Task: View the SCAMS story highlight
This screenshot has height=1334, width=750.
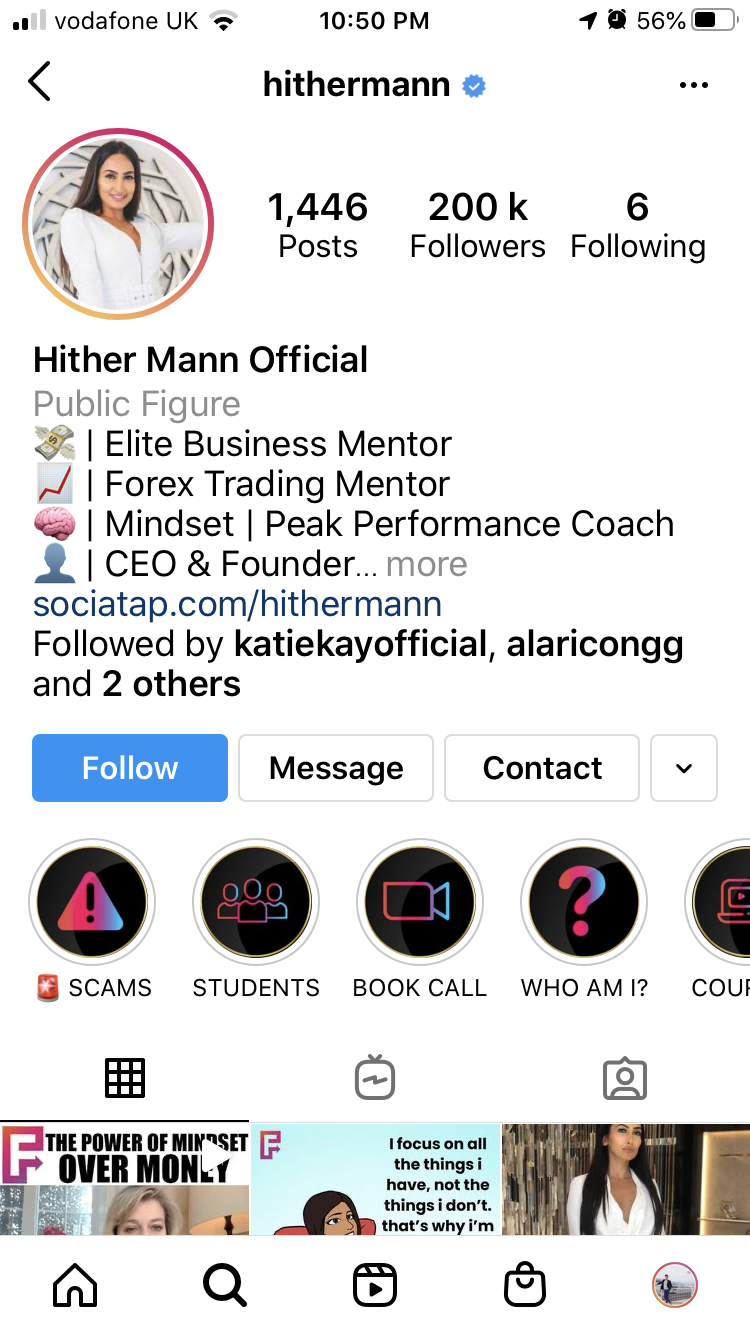Action: [92, 903]
